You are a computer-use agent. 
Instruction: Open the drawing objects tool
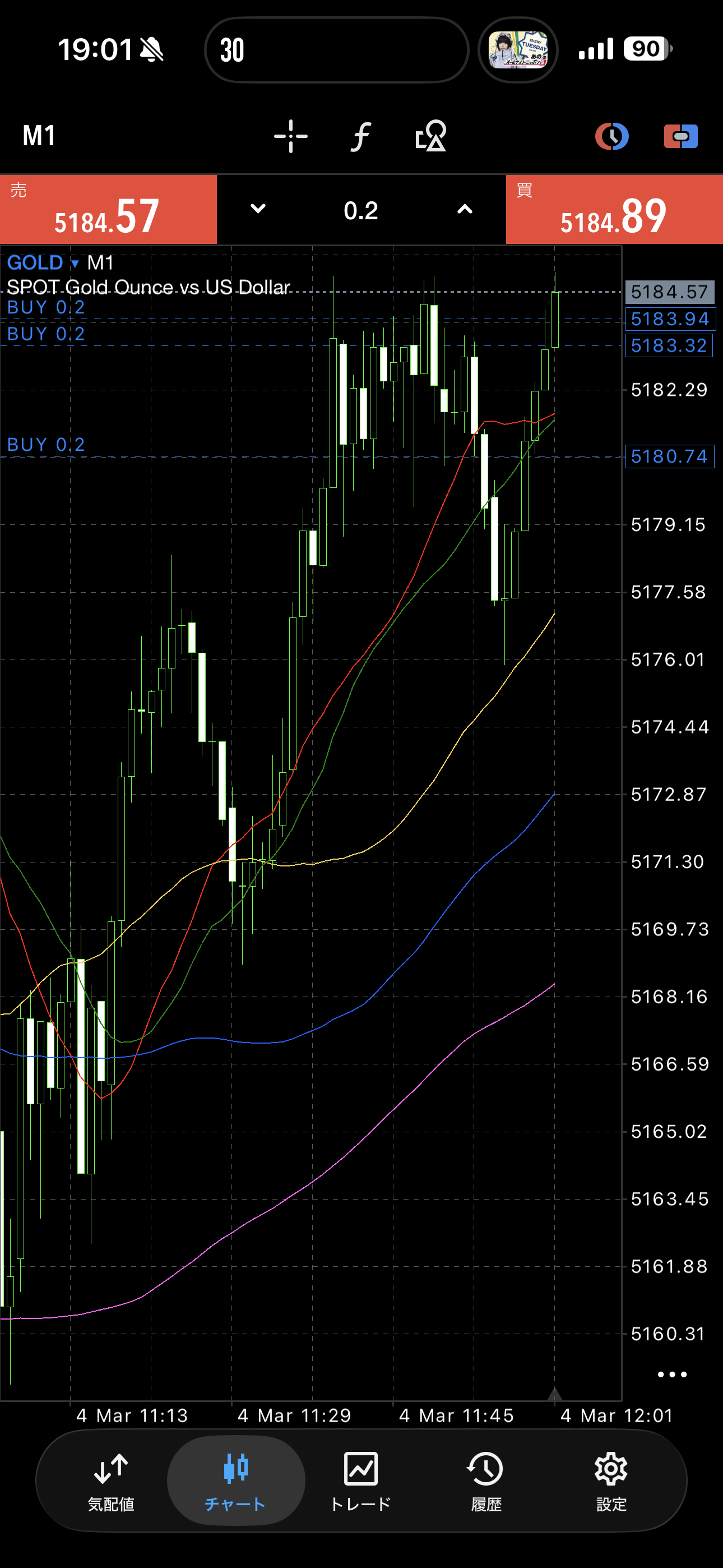[430, 136]
